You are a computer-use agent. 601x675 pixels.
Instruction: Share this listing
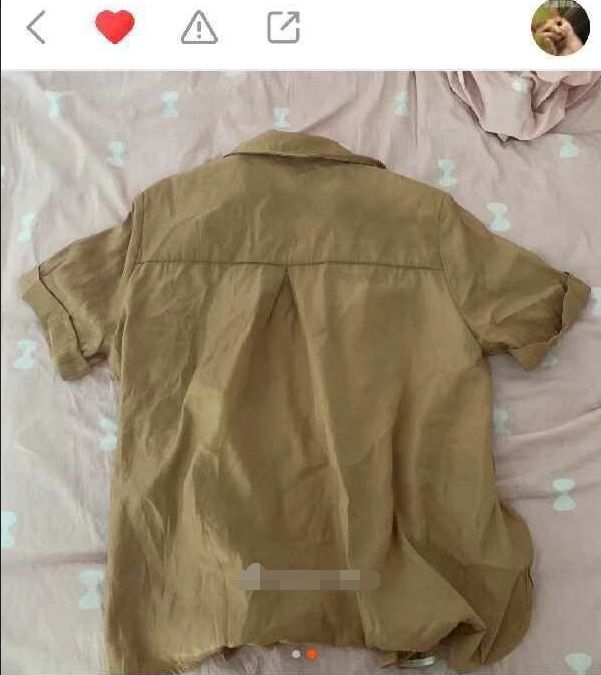(284, 28)
